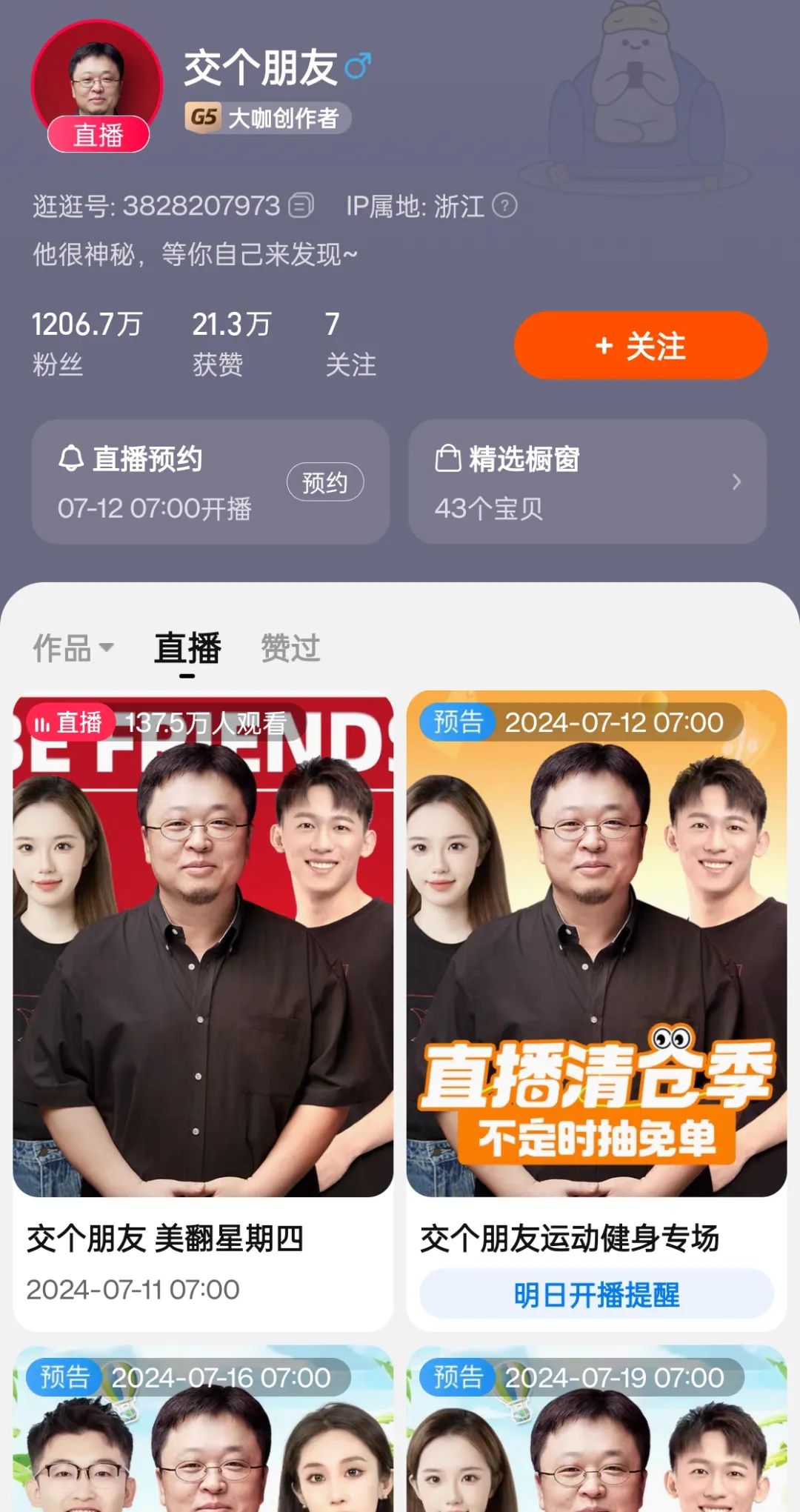This screenshot has height=1512, width=800.
Task: Open 精选橱窗 with 43个宝贝
Action: (x=587, y=482)
